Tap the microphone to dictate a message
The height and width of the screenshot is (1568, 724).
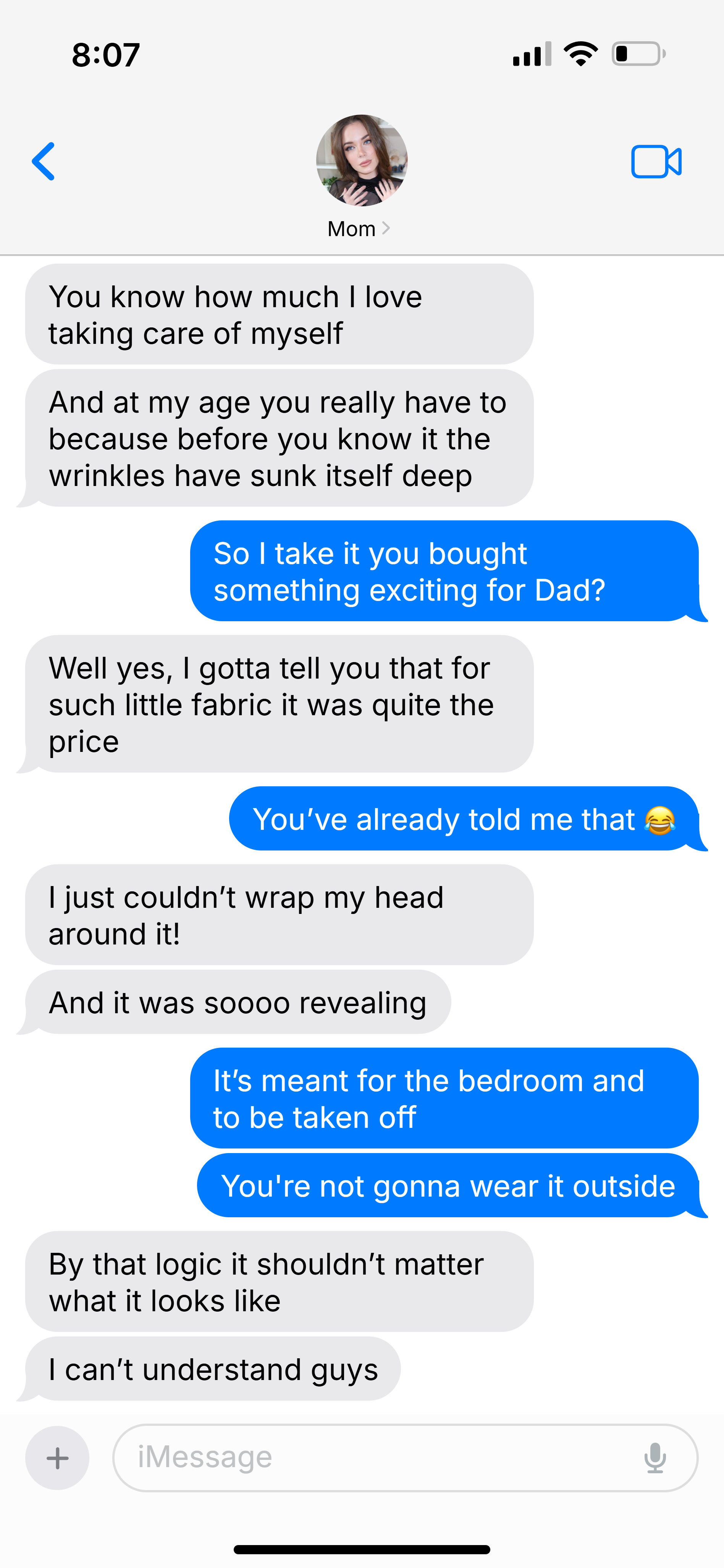tap(655, 1458)
